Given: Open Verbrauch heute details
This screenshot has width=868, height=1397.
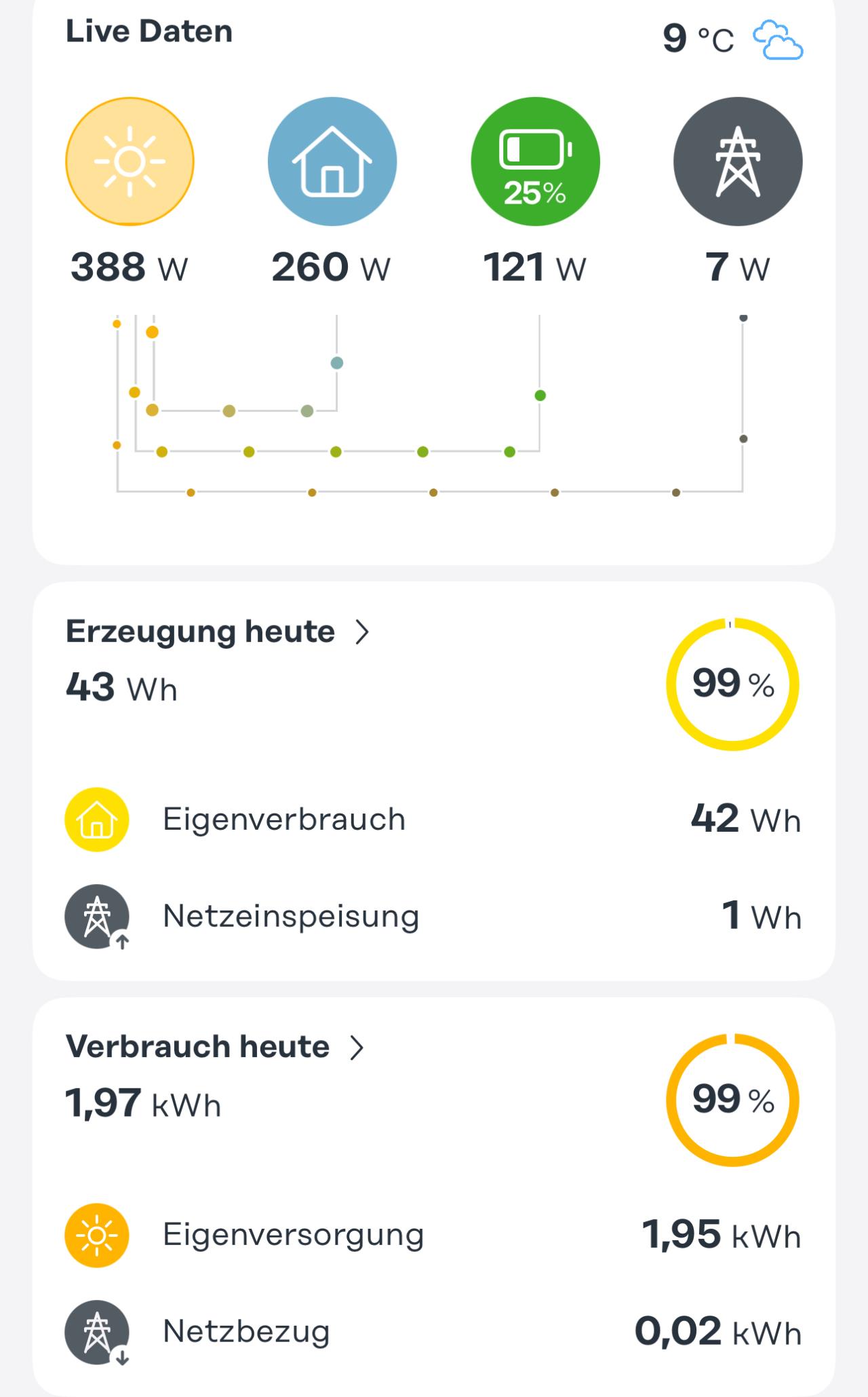Looking at the screenshot, I should point(214,1047).
